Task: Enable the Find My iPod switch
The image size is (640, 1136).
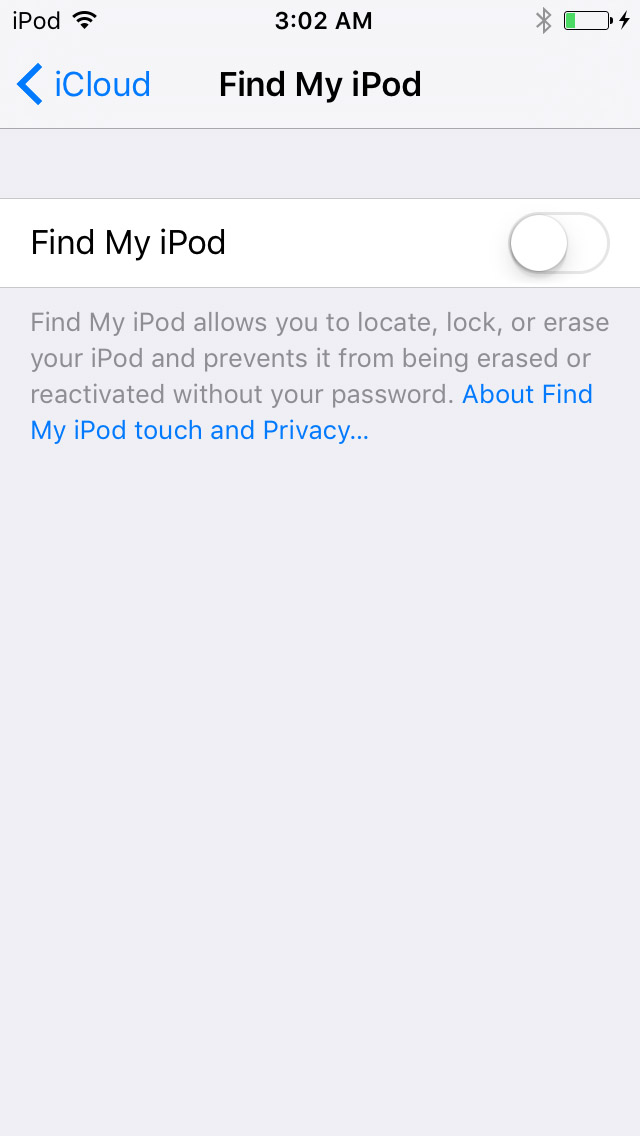Action: [559, 243]
